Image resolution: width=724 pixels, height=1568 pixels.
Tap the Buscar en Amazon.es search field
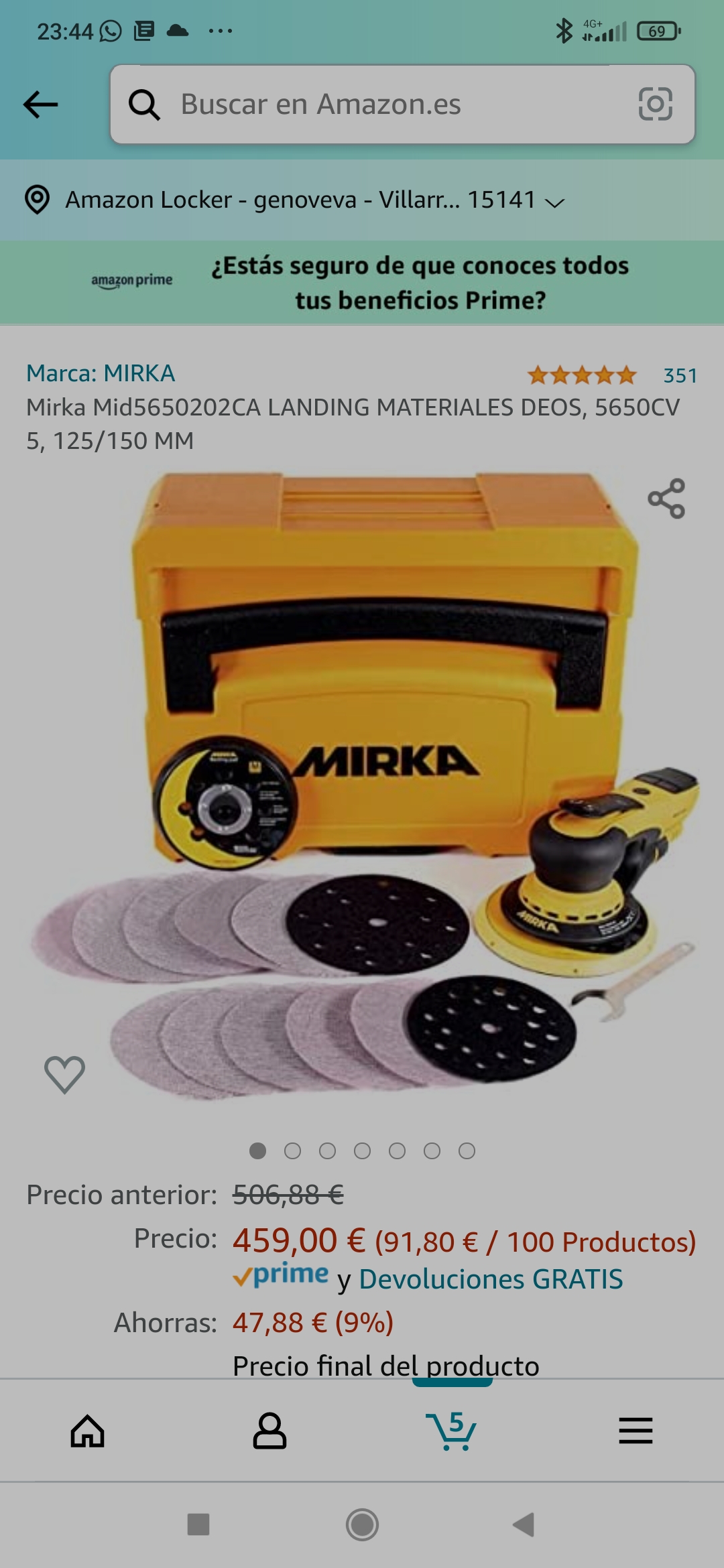402,105
